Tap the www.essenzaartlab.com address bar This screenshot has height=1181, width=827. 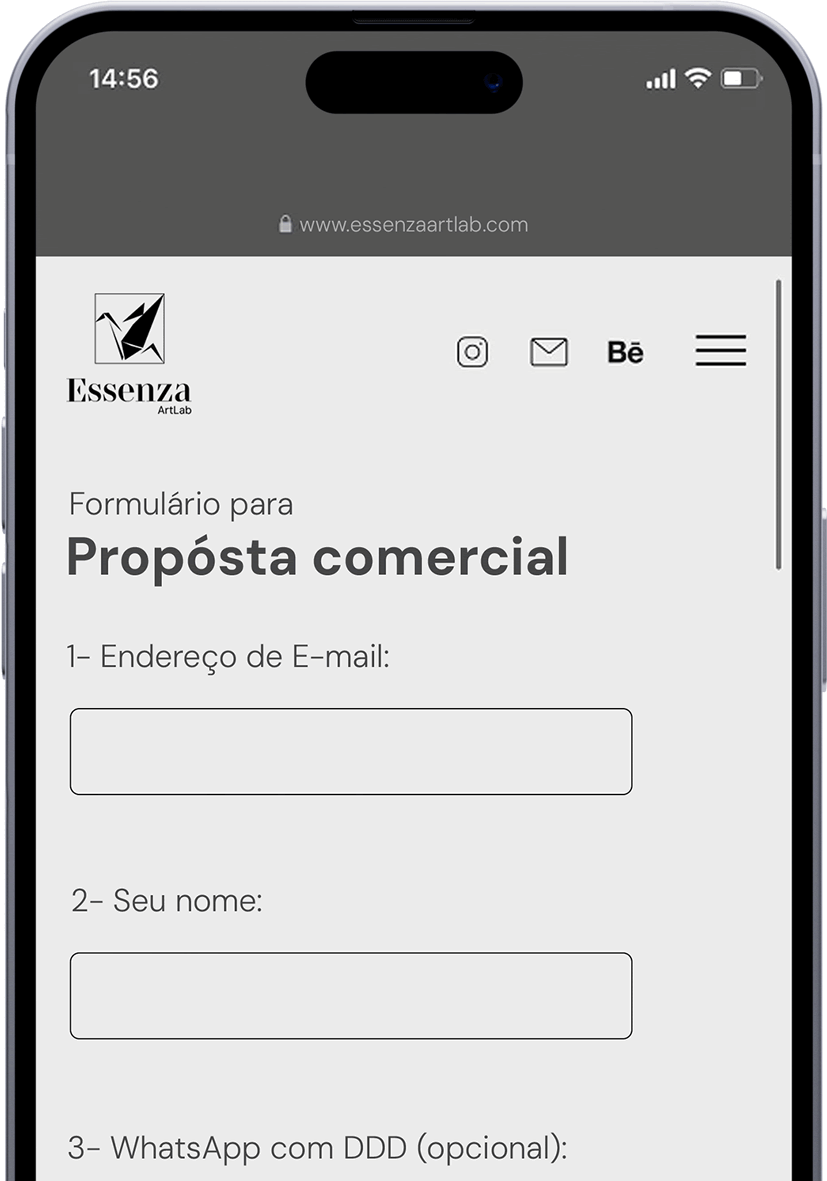pyautogui.click(x=412, y=225)
